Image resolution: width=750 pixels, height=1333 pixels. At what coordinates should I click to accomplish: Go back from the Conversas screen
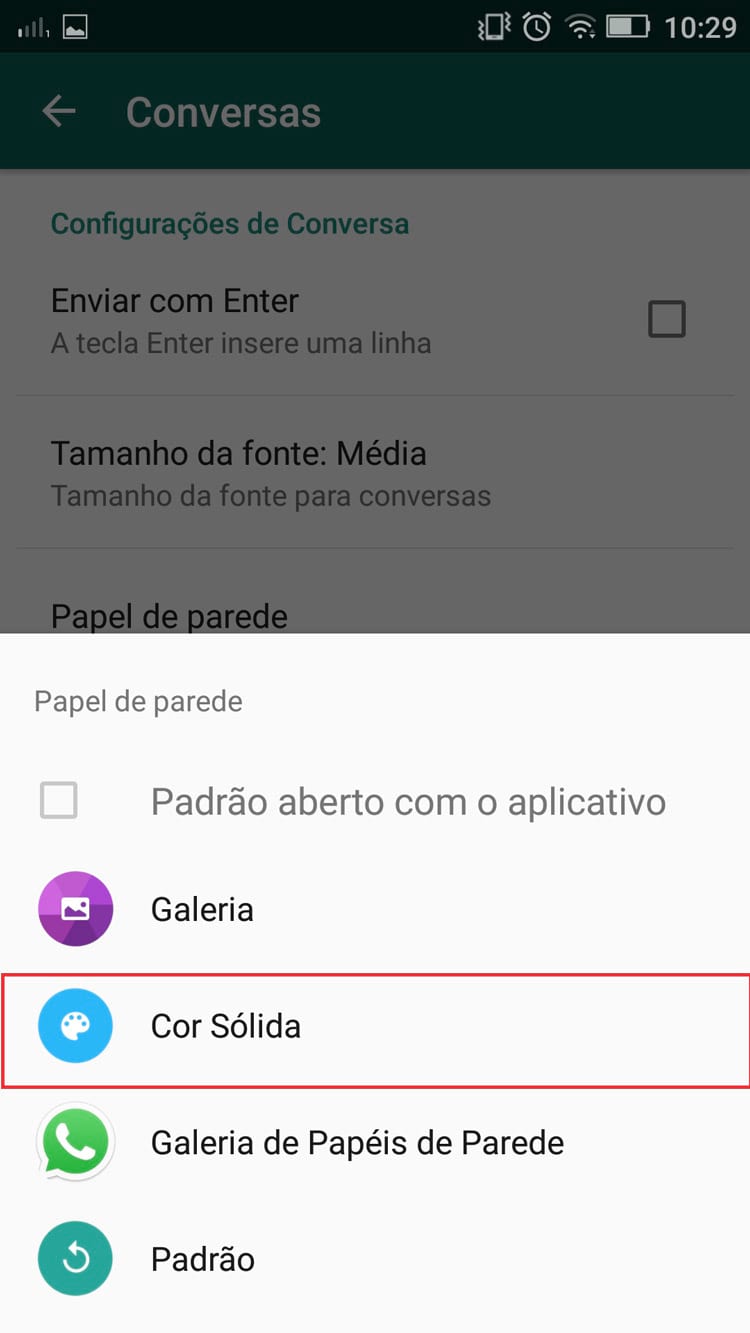tap(59, 112)
